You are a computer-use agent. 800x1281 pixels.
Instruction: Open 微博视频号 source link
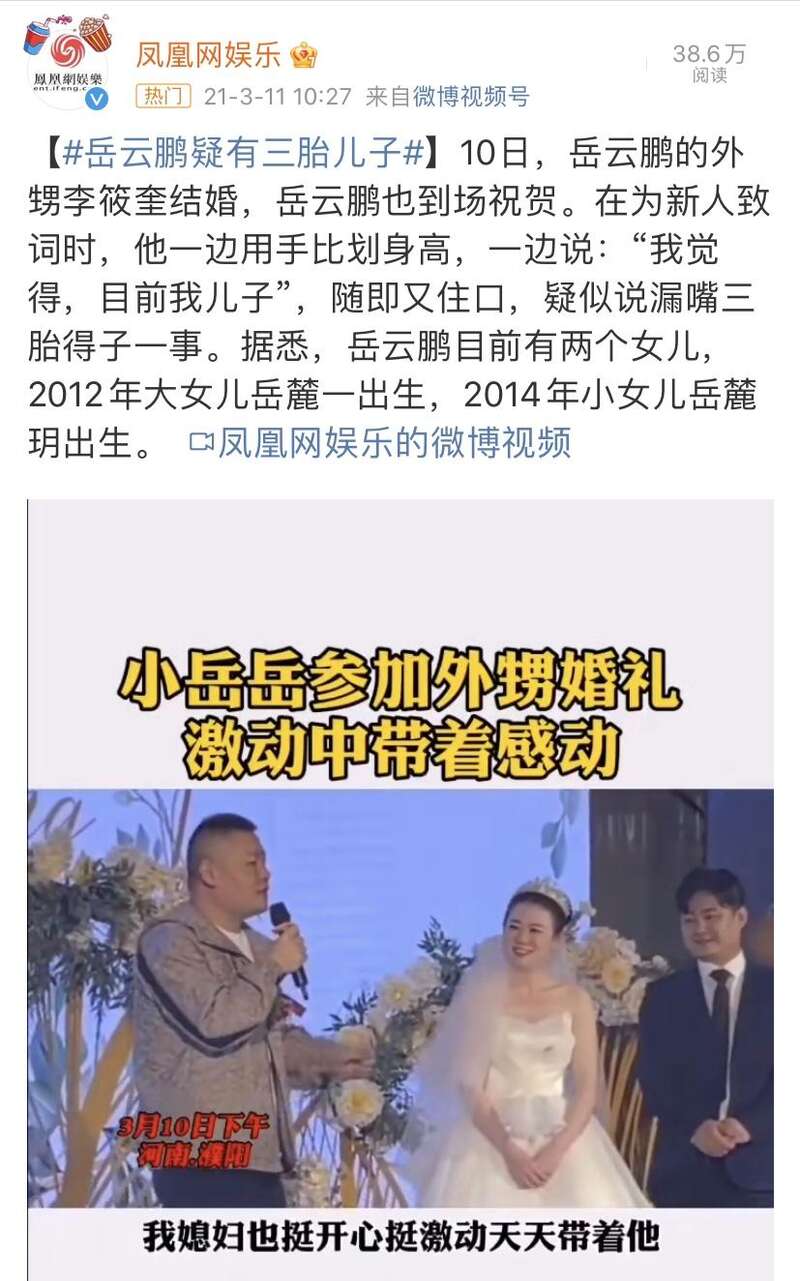(471, 97)
